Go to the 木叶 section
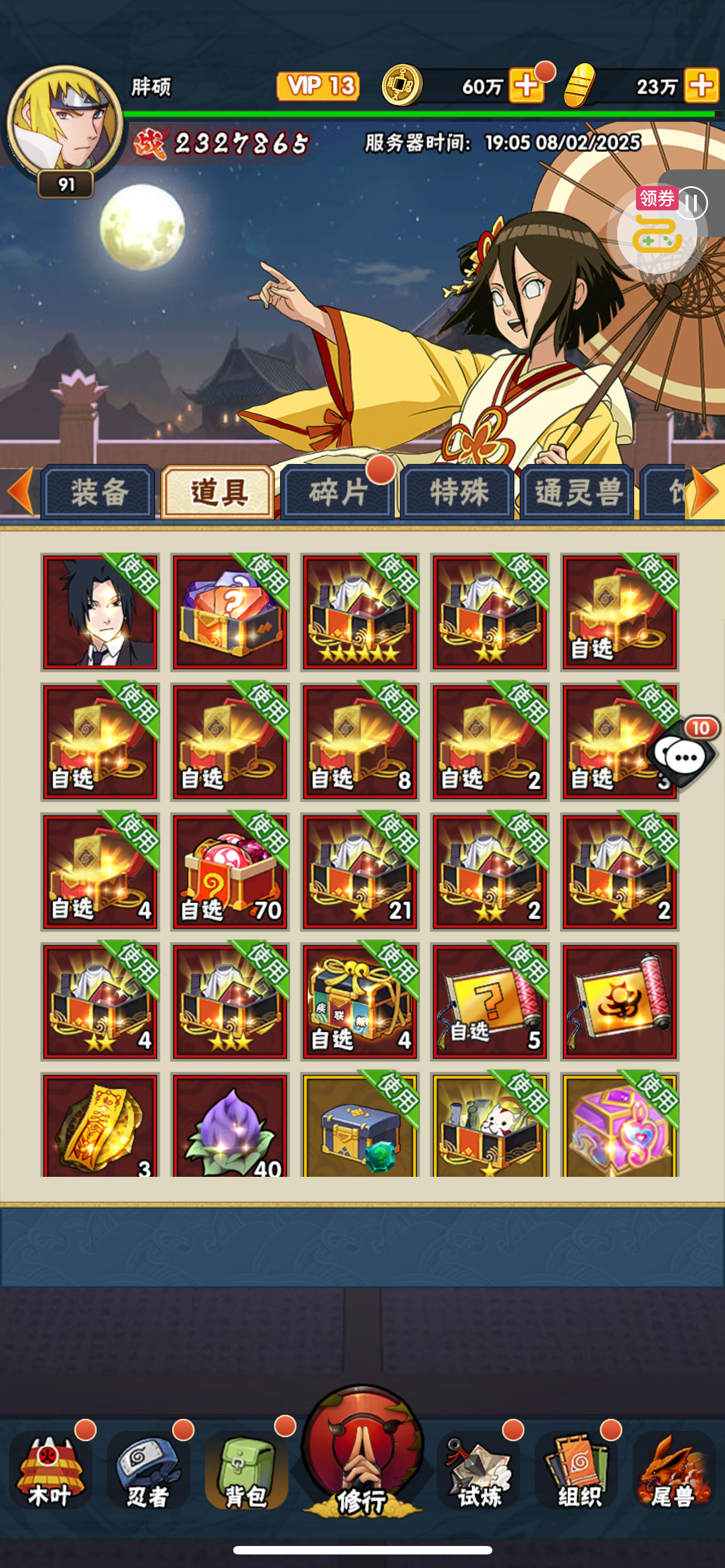 pos(50,1470)
